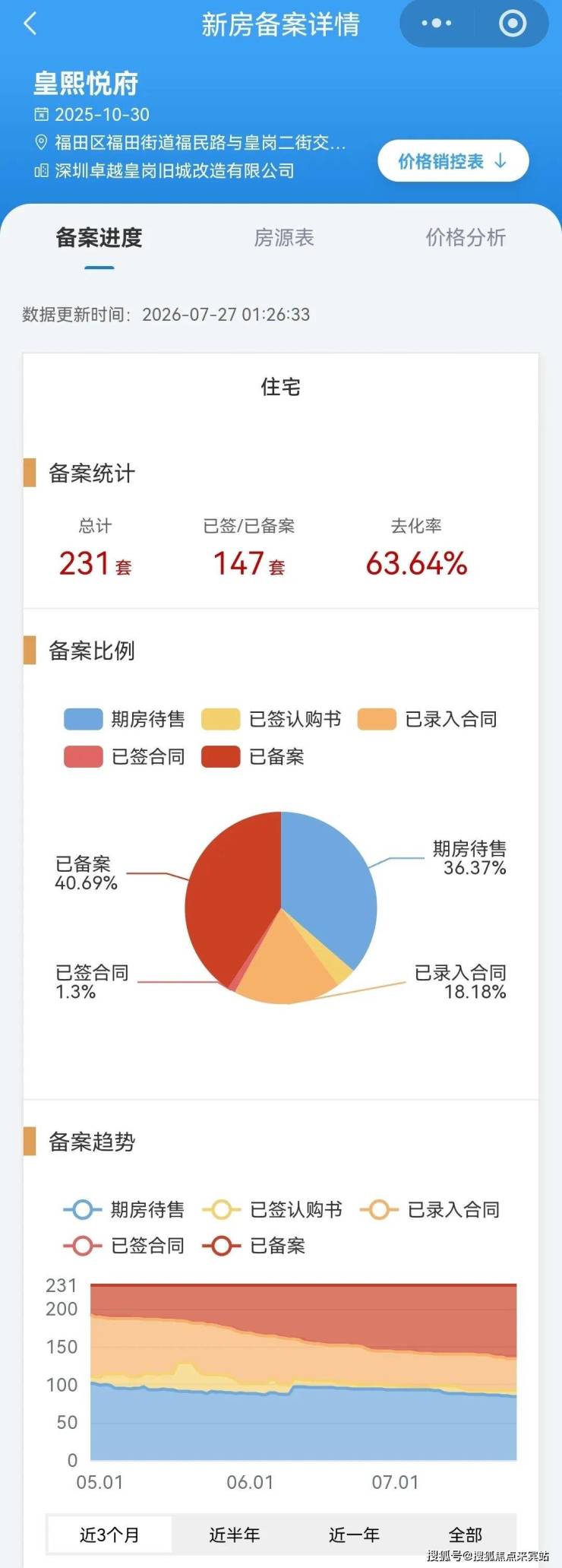This screenshot has width=562, height=1568.
Task: Toggle 期房待售 in the pie chart legend
Action: click(x=125, y=719)
